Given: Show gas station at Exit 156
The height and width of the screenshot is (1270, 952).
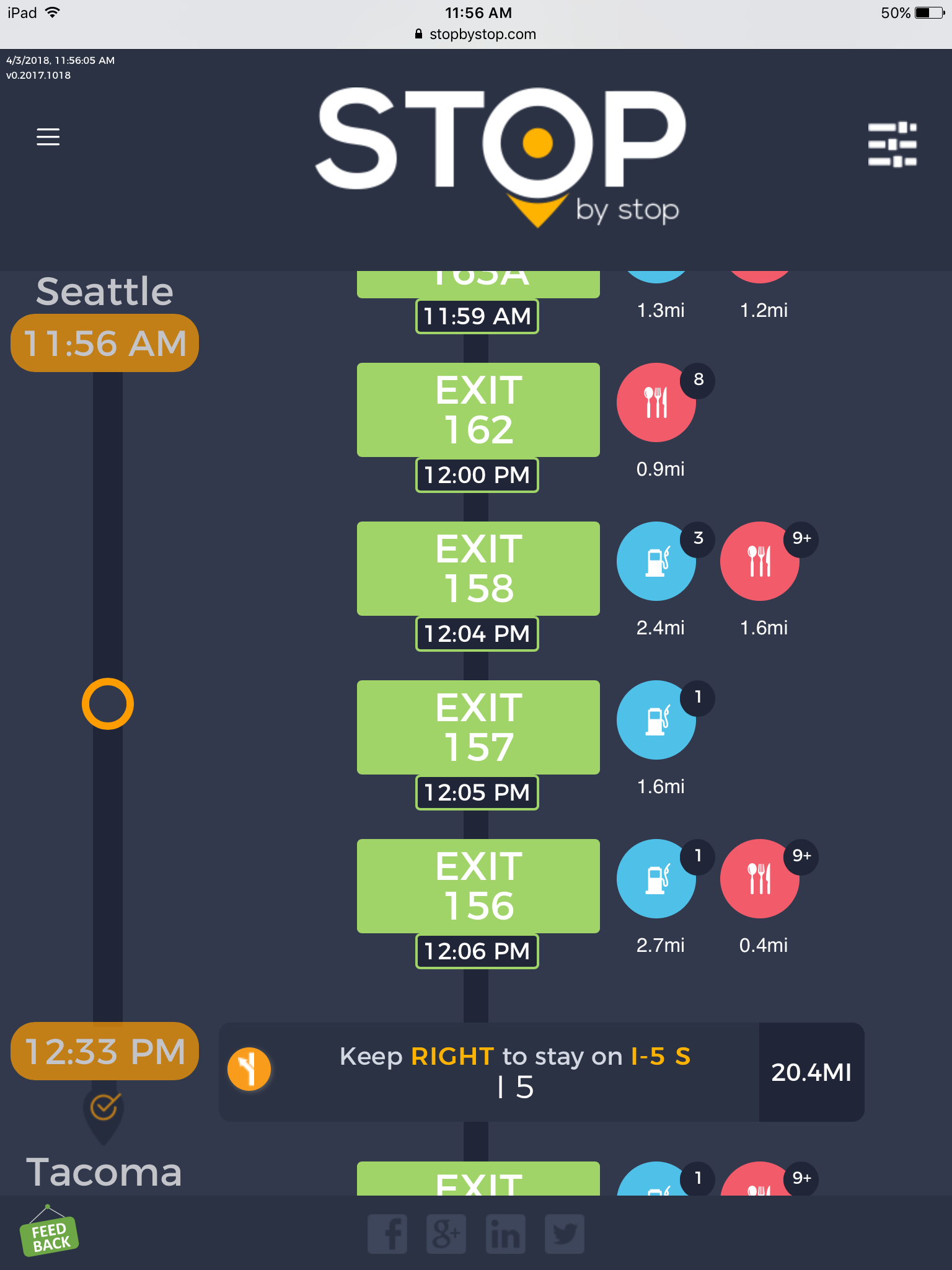Looking at the screenshot, I should 656,879.
